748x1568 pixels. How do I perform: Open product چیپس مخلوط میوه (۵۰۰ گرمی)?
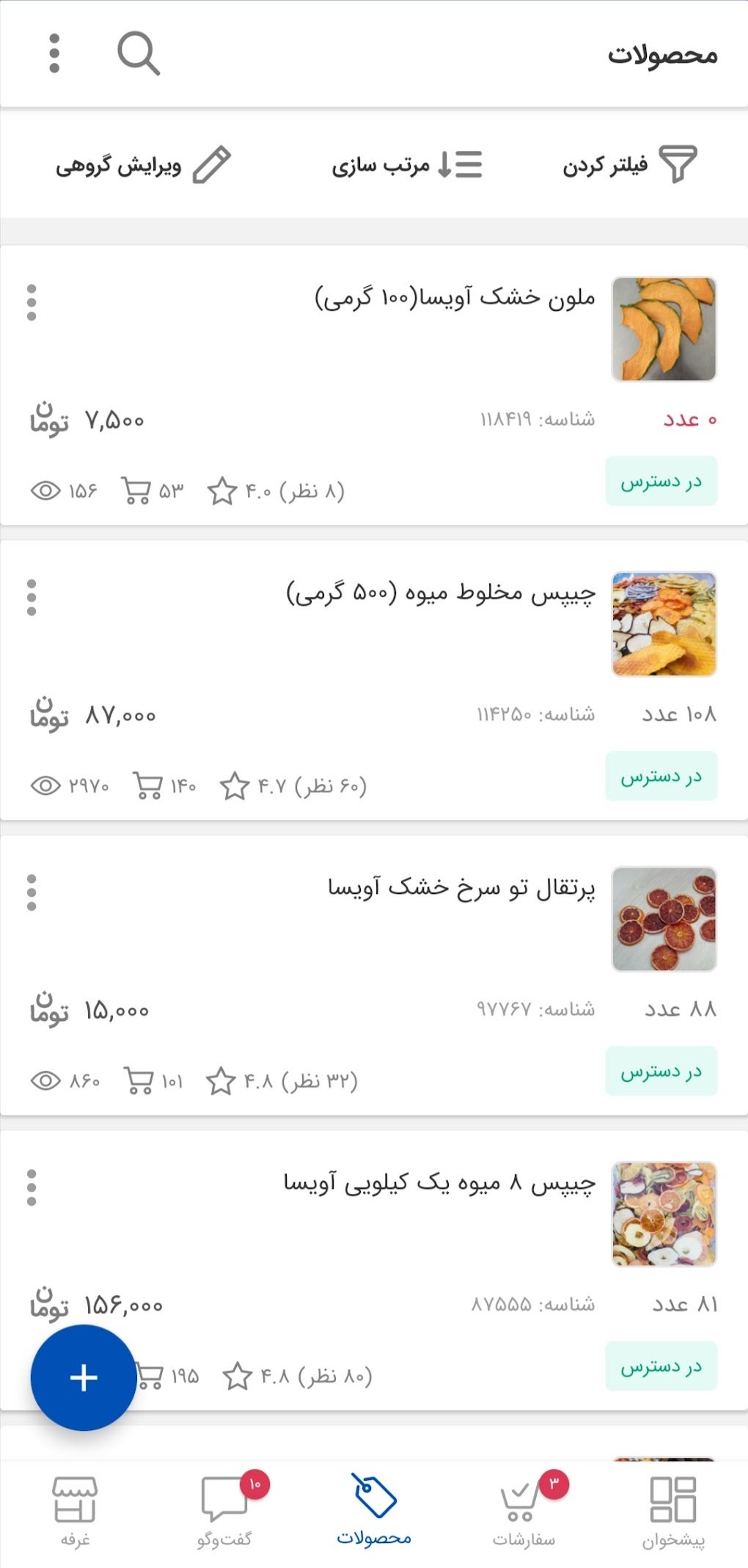pos(440,593)
